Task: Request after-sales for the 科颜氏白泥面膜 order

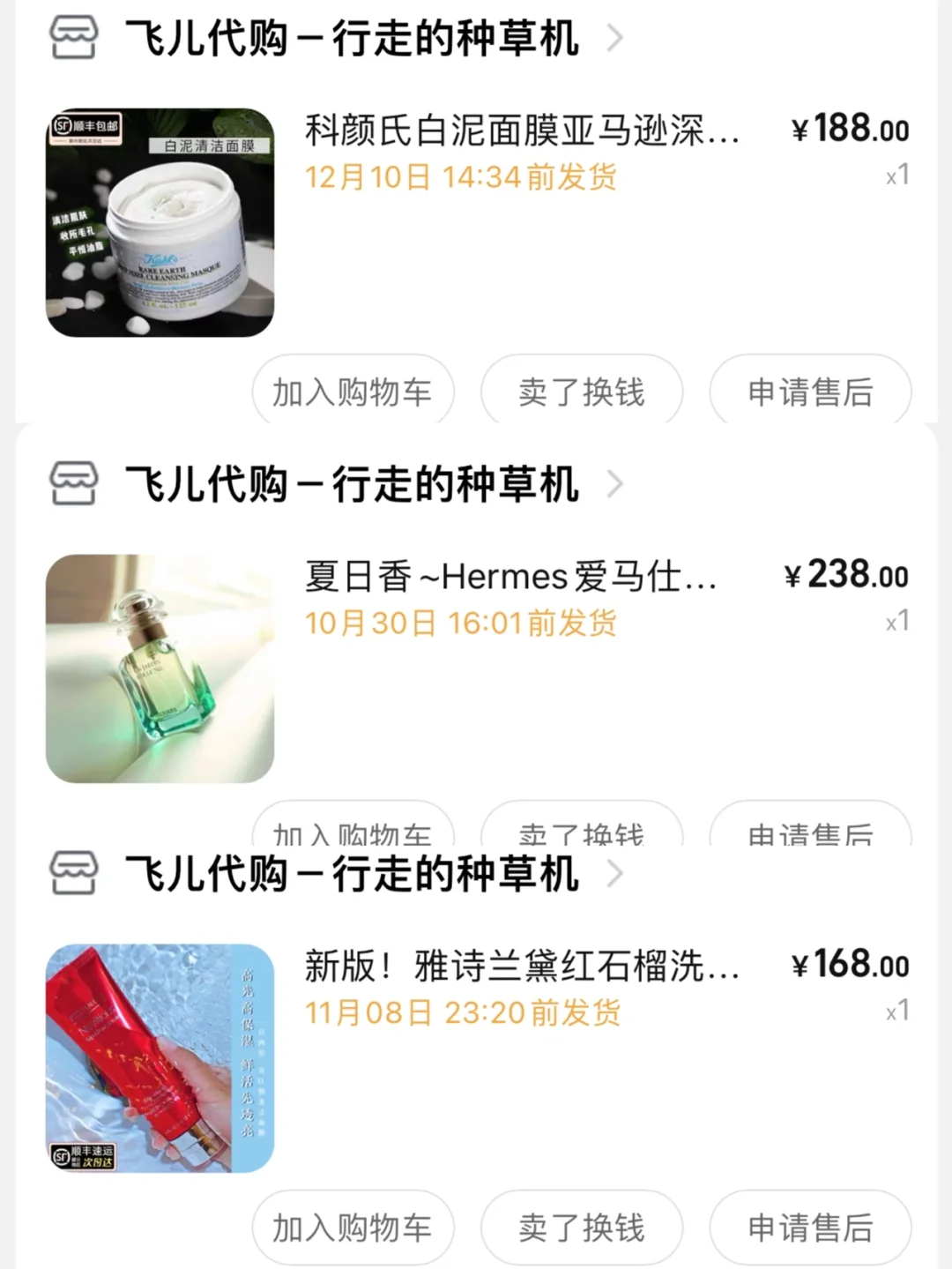Action: click(x=810, y=392)
